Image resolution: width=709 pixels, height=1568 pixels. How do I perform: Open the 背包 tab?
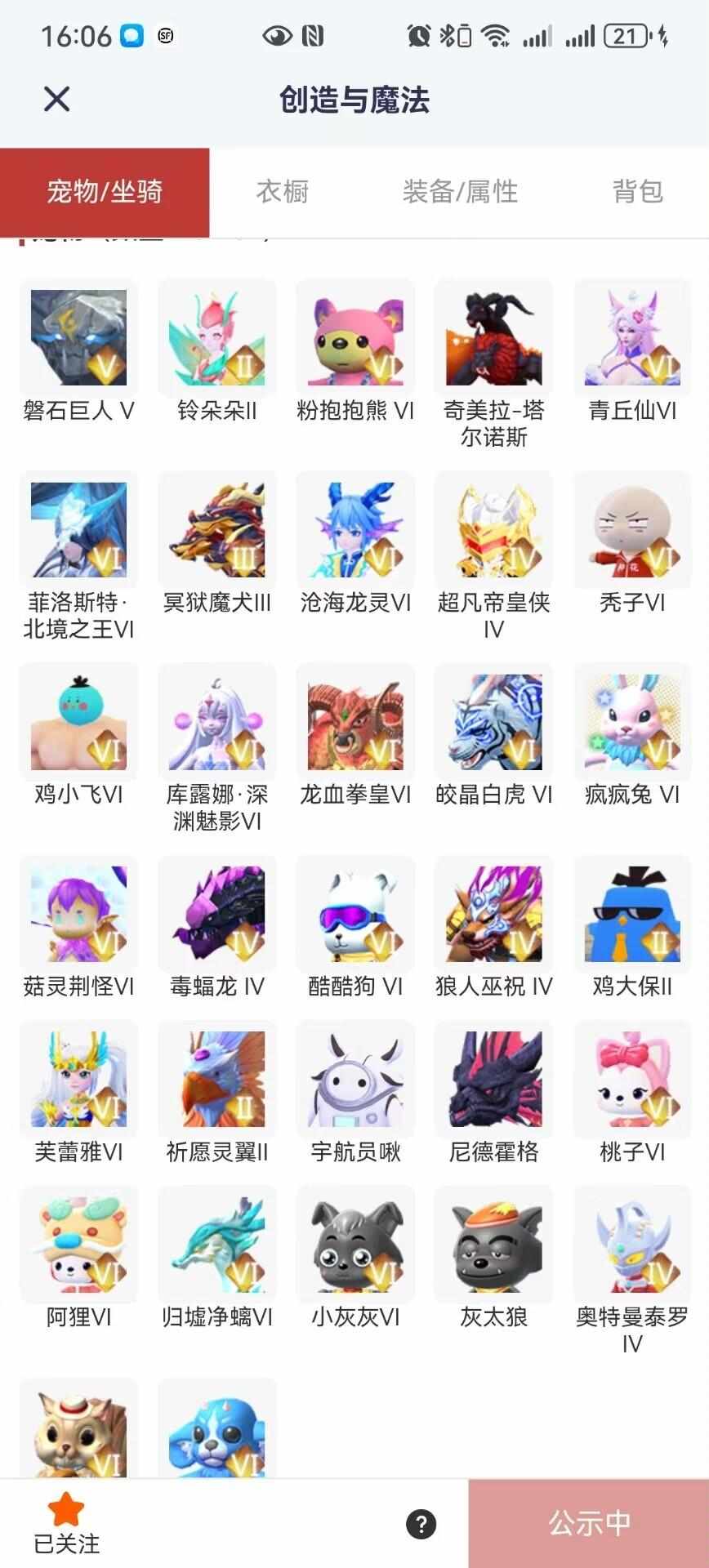point(637,192)
